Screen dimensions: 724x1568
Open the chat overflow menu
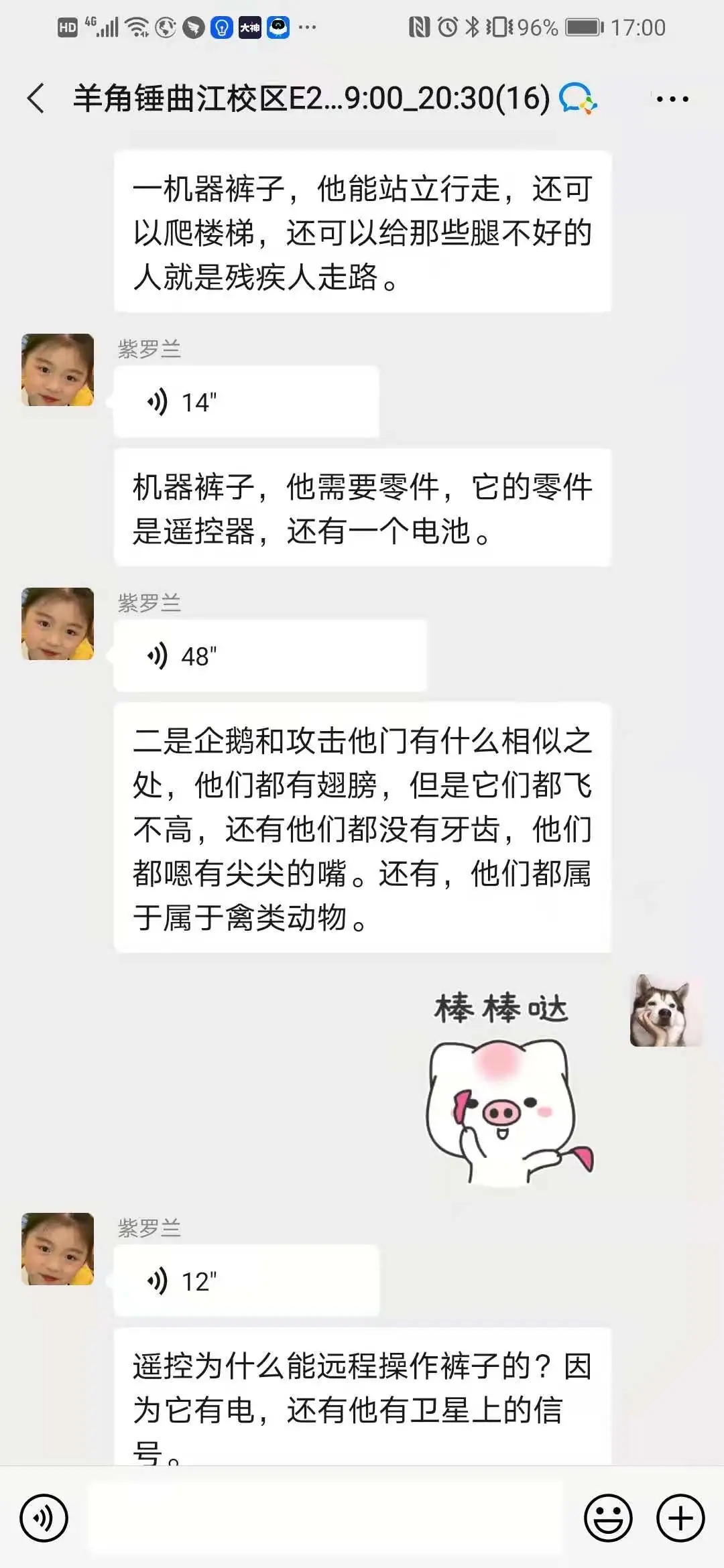click(672, 99)
